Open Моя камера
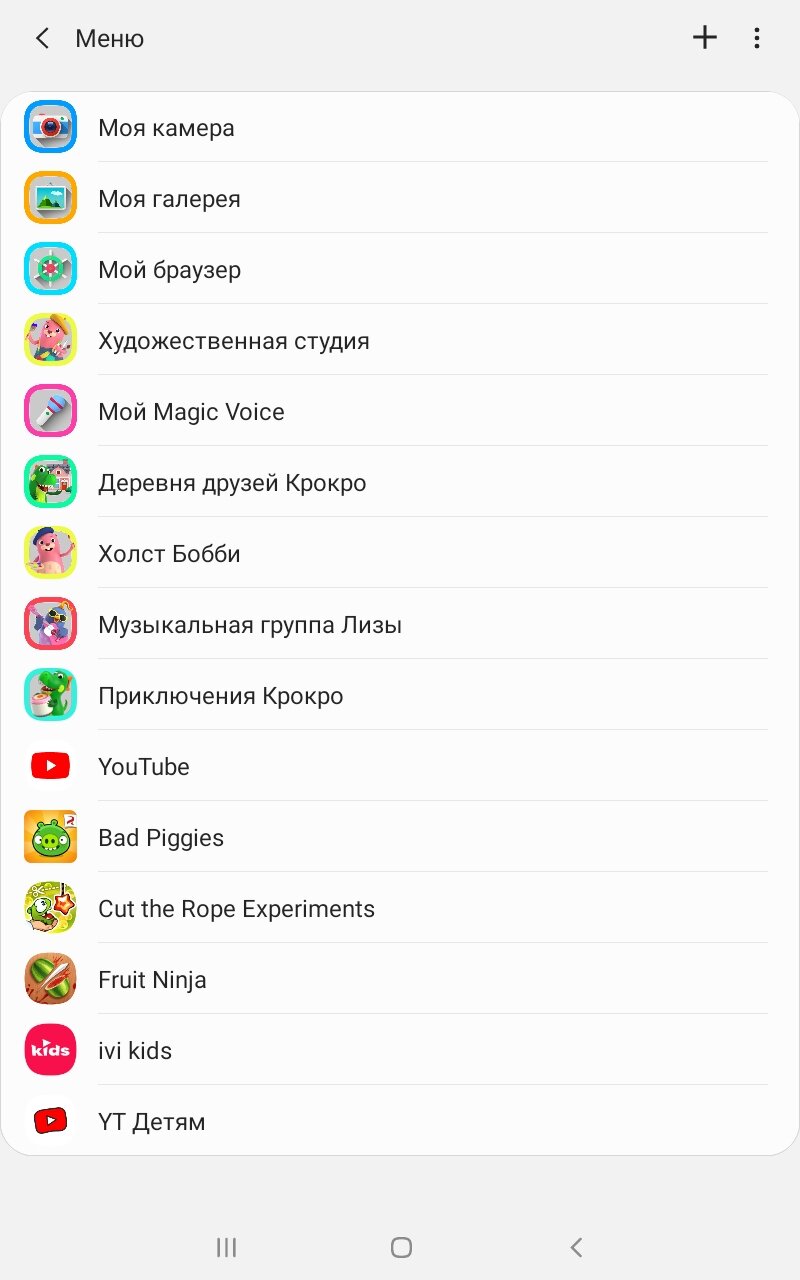Viewport: 800px width, 1280px height. [x=400, y=127]
